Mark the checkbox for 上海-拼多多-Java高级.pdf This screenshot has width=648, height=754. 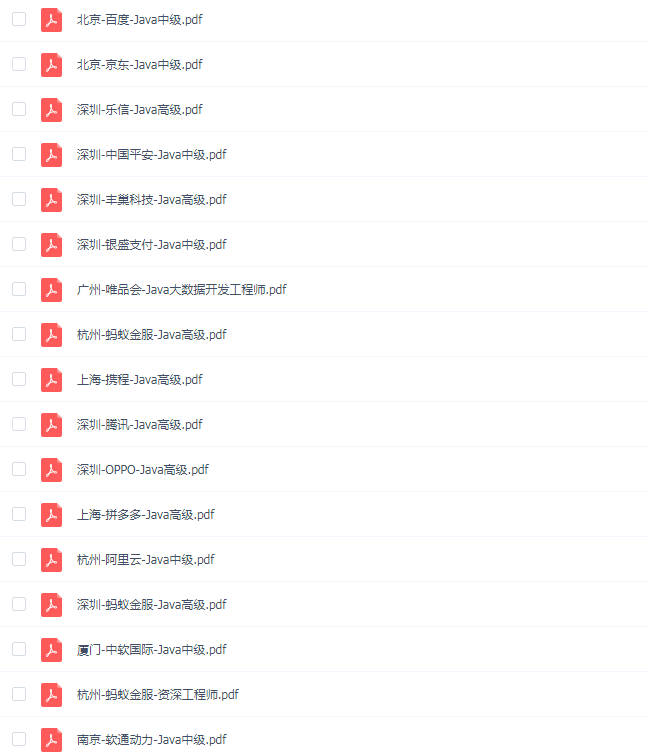(x=19, y=514)
